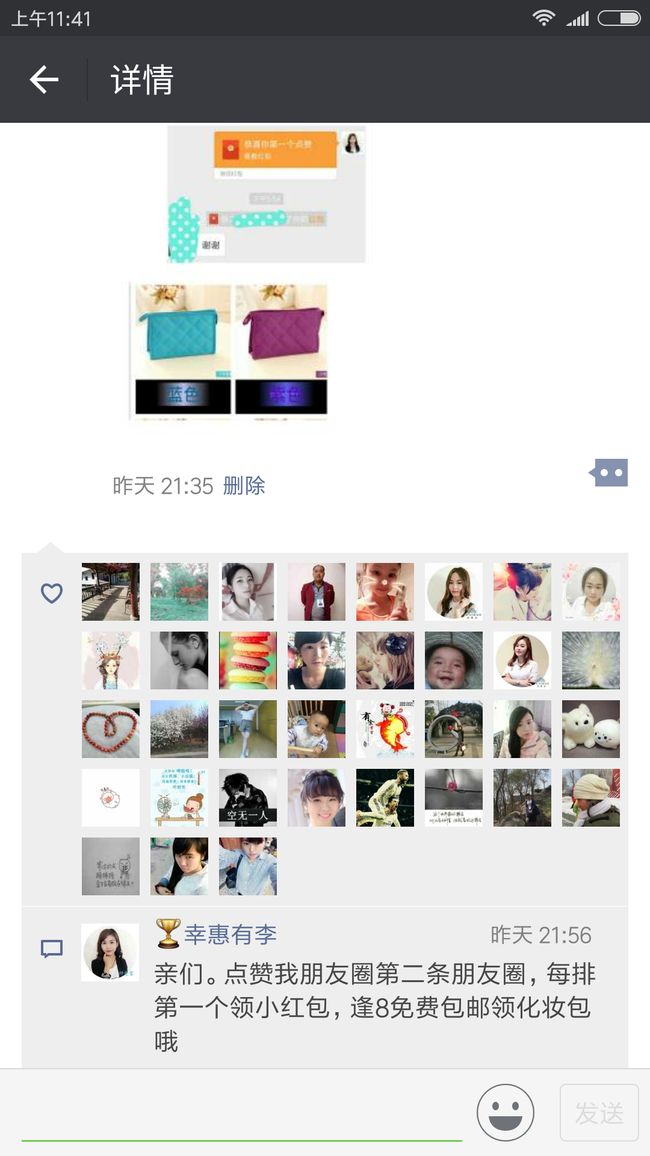
Task: Open the emoji picker
Action: tap(506, 1112)
